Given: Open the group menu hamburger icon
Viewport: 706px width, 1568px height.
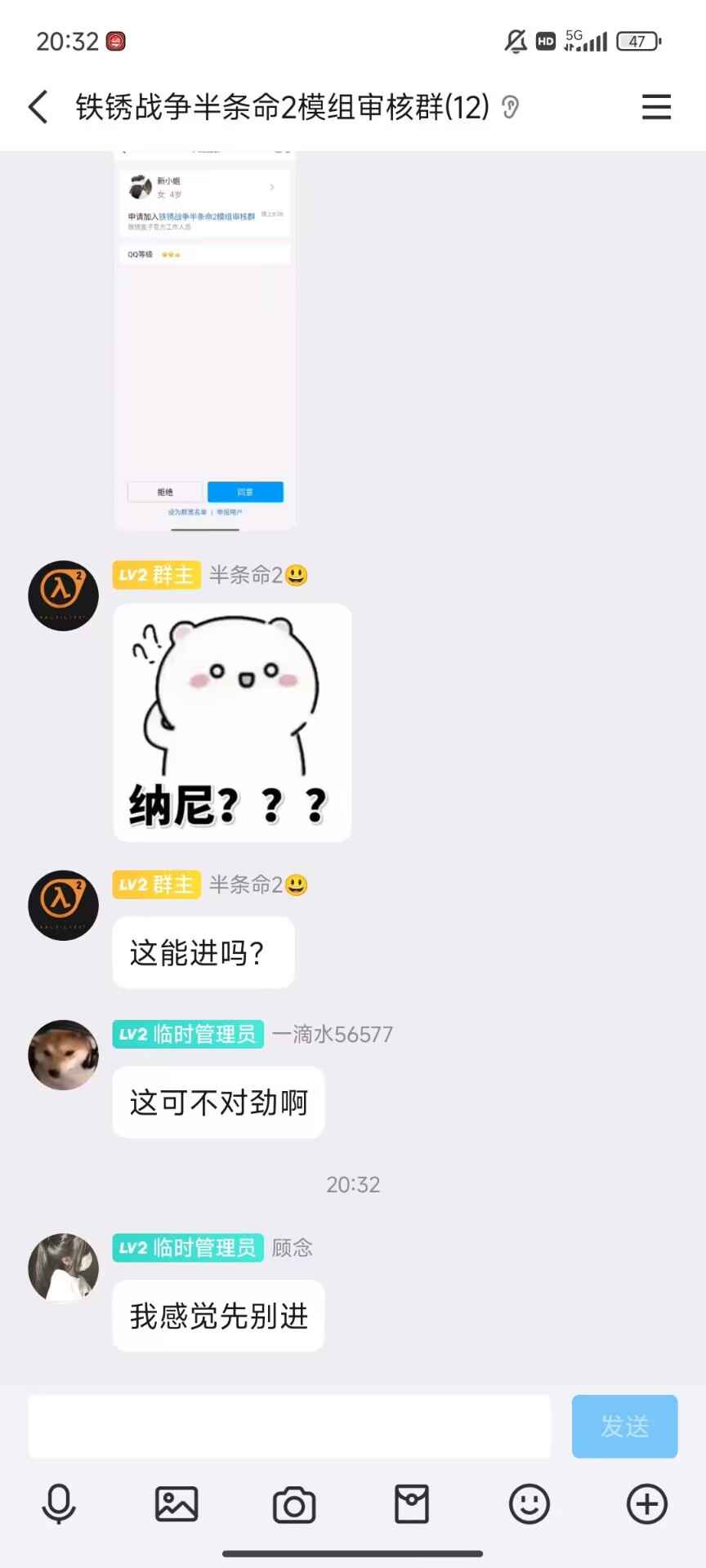Looking at the screenshot, I should click(656, 107).
